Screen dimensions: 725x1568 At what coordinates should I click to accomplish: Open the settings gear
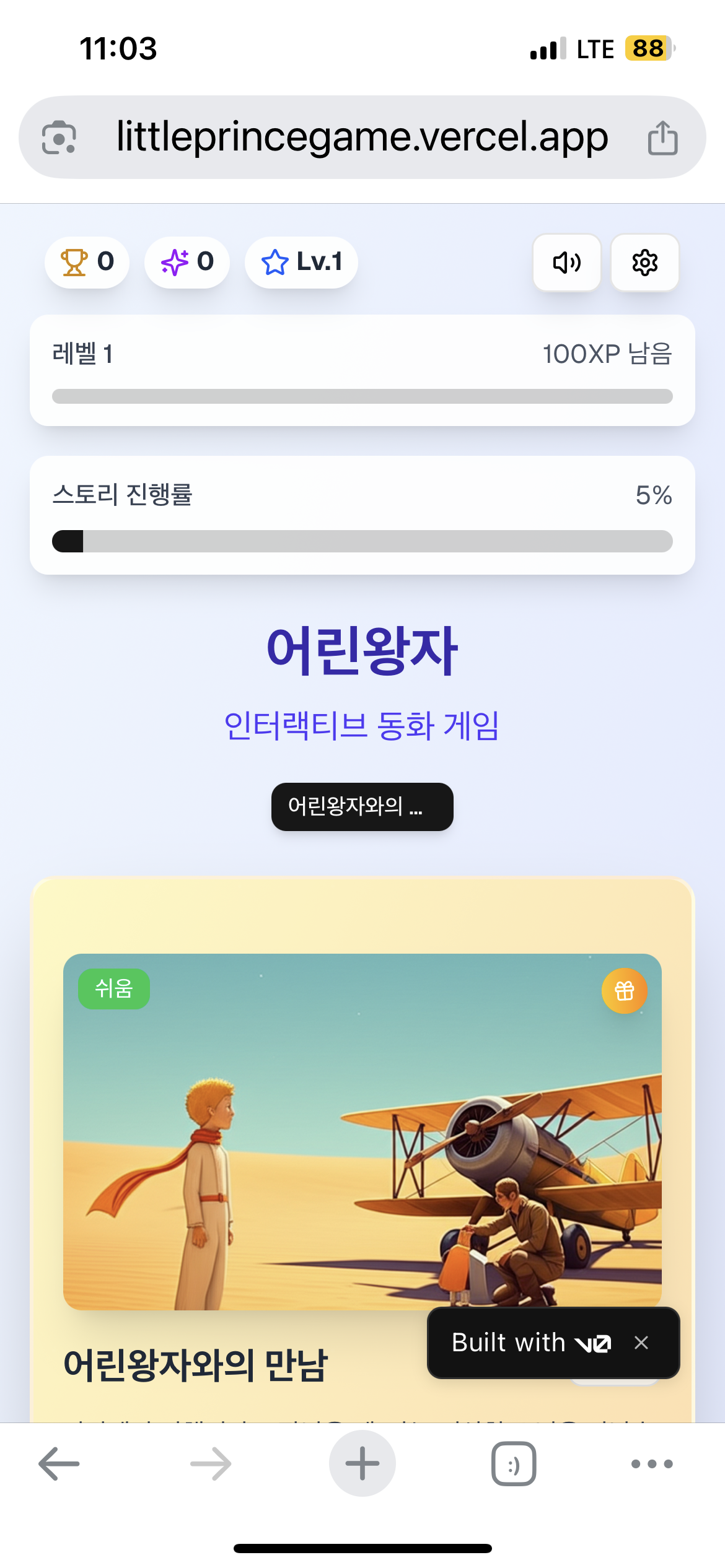(x=644, y=263)
